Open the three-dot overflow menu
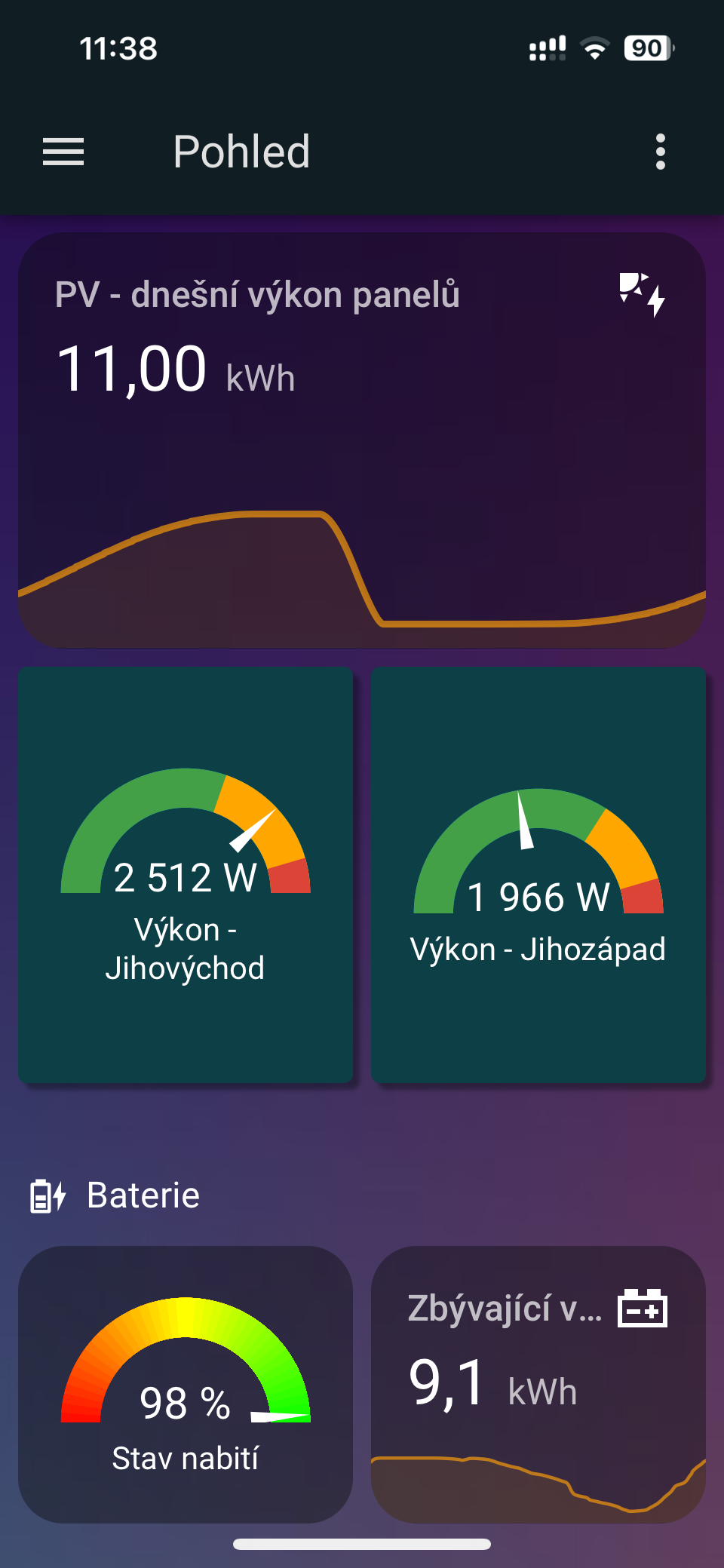The image size is (724, 1568). (660, 152)
